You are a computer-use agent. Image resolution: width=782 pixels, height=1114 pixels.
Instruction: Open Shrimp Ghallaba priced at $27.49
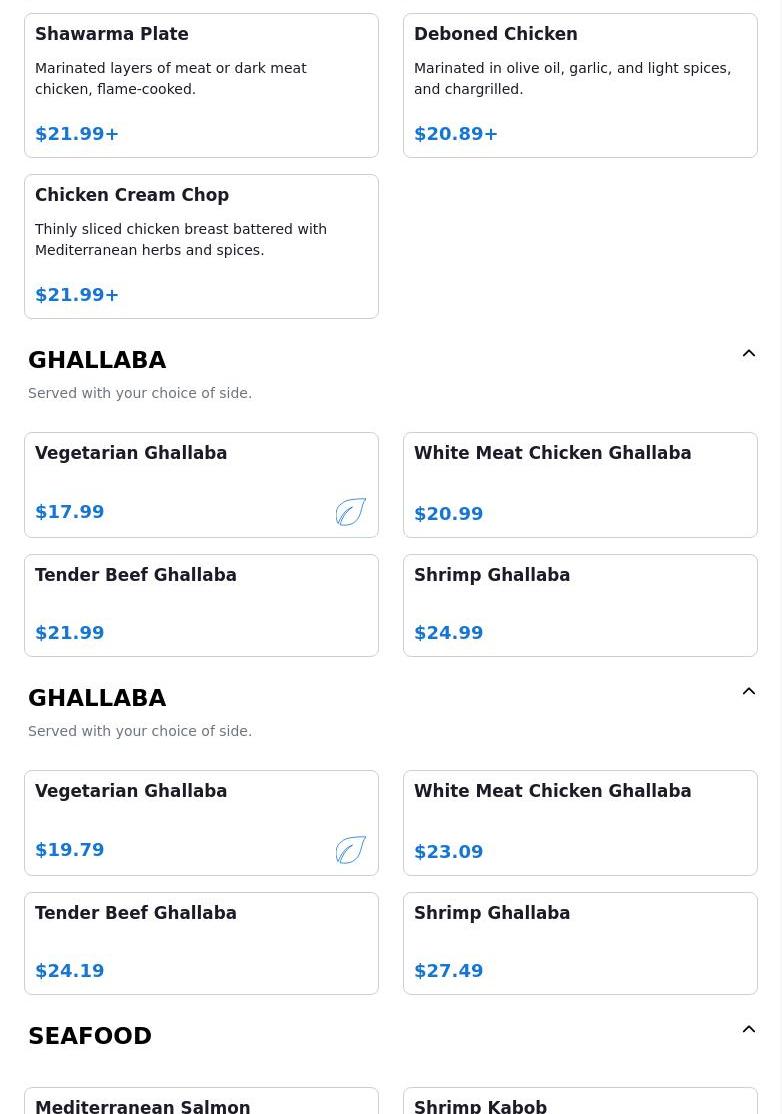click(580, 943)
